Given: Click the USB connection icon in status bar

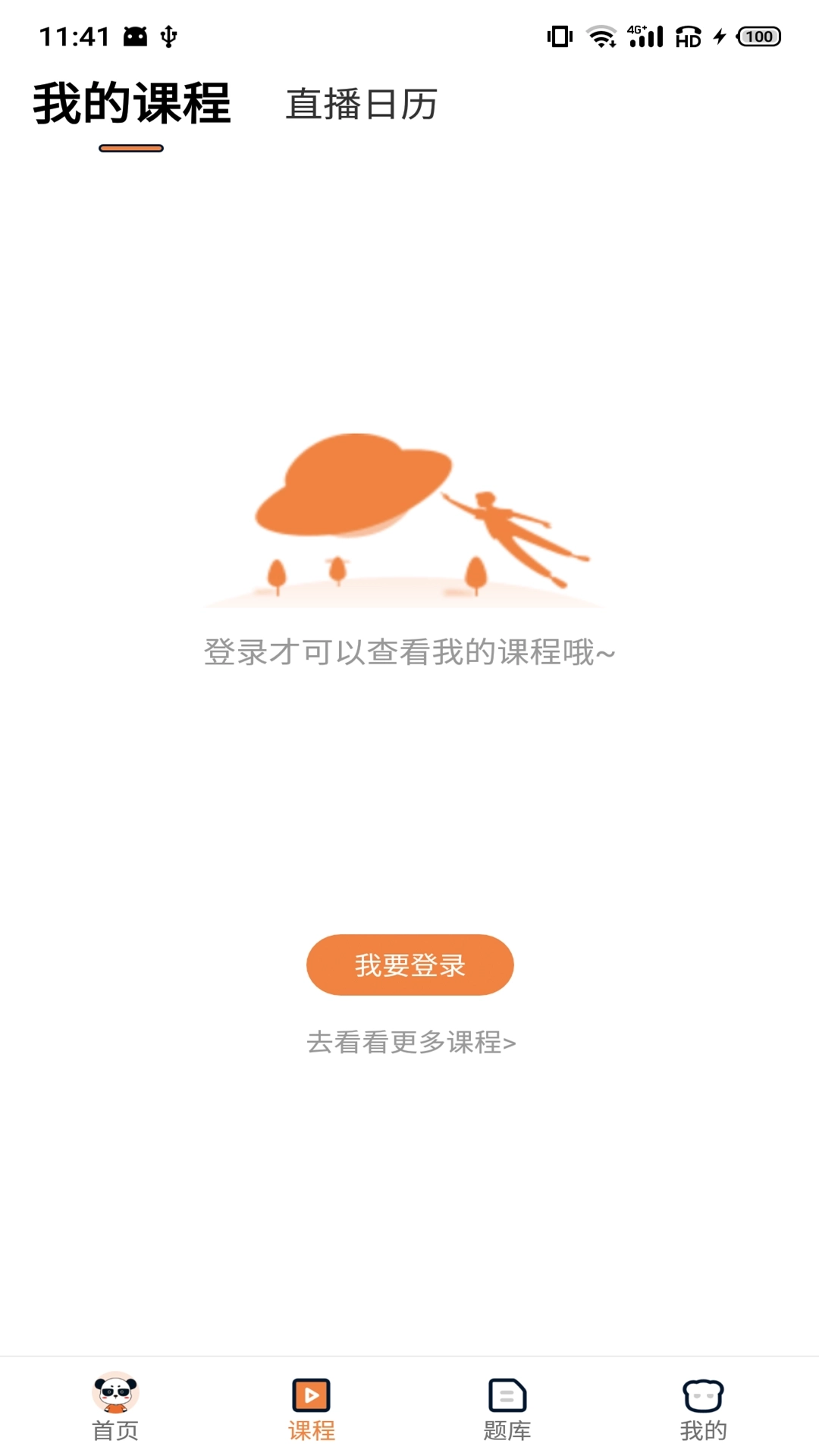Looking at the screenshot, I should [x=168, y=34].
